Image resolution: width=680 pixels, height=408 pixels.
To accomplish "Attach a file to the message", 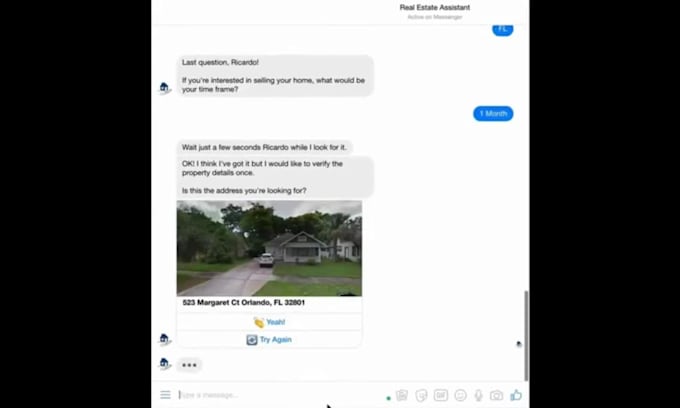I will click(x=402, y=395).
